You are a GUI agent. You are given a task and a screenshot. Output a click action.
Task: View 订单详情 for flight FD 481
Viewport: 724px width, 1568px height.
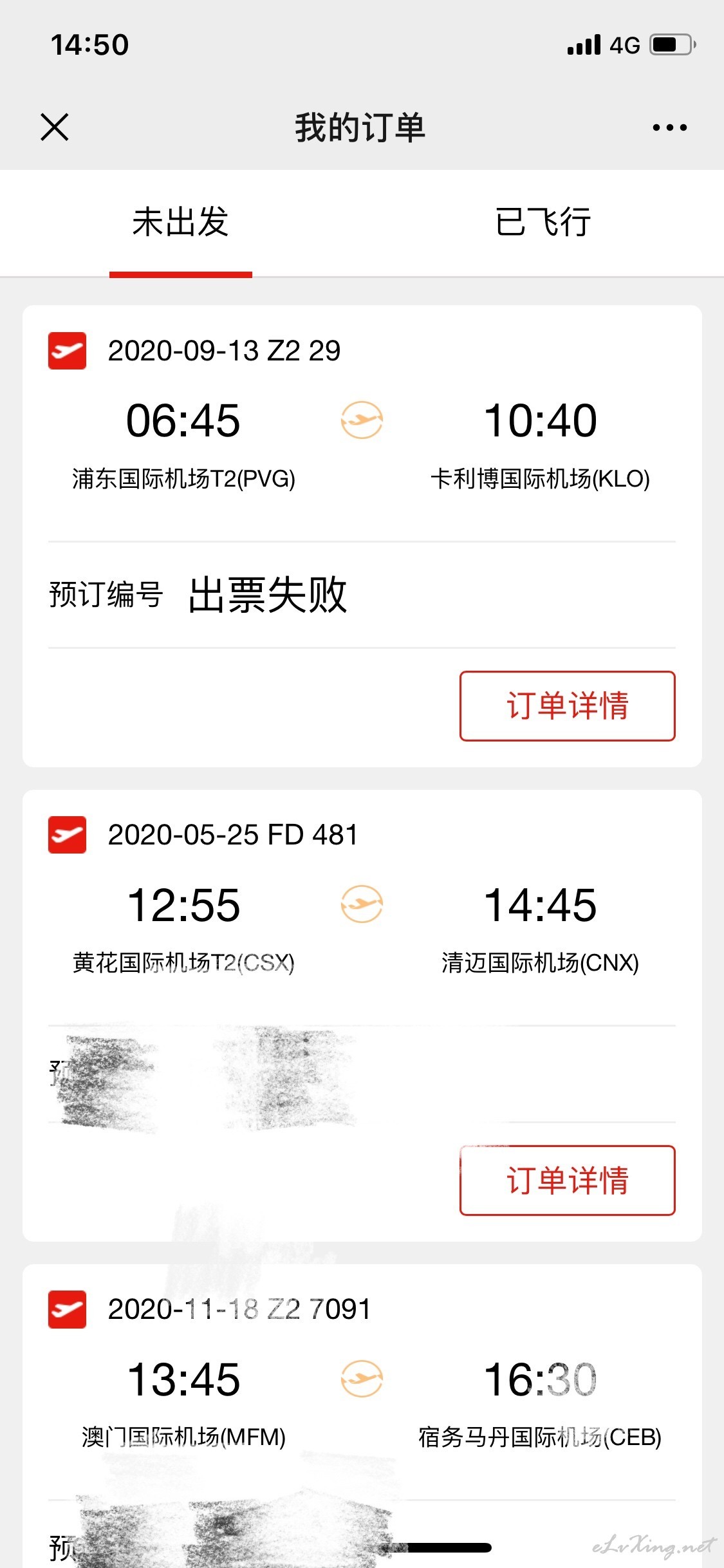[x=568, y=1181]
